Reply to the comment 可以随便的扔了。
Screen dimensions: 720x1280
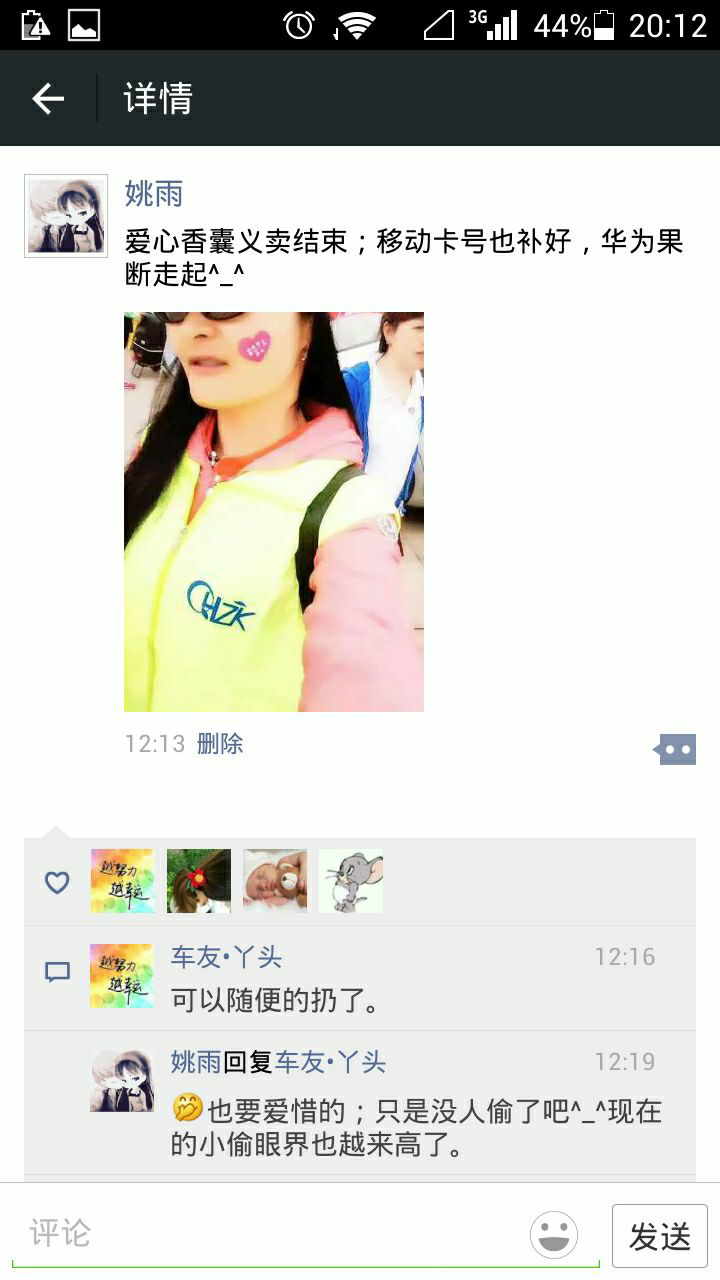click(276, 1001)
